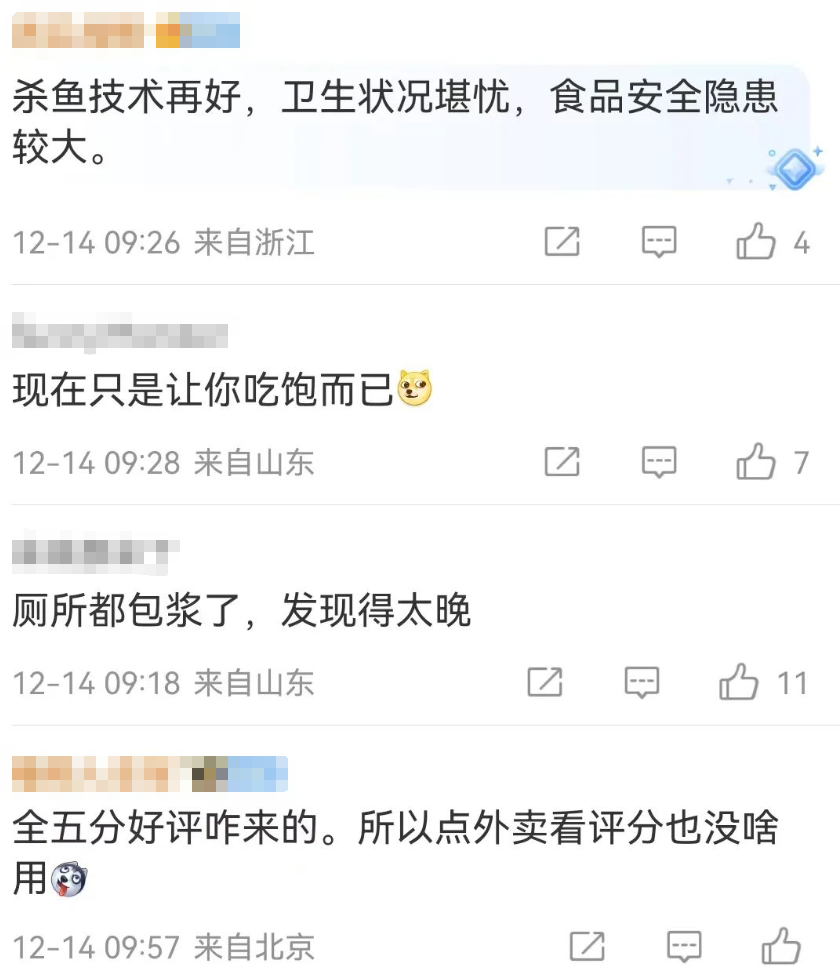Reply to the 厕所都包浆了 comment

tap(641, 683)
